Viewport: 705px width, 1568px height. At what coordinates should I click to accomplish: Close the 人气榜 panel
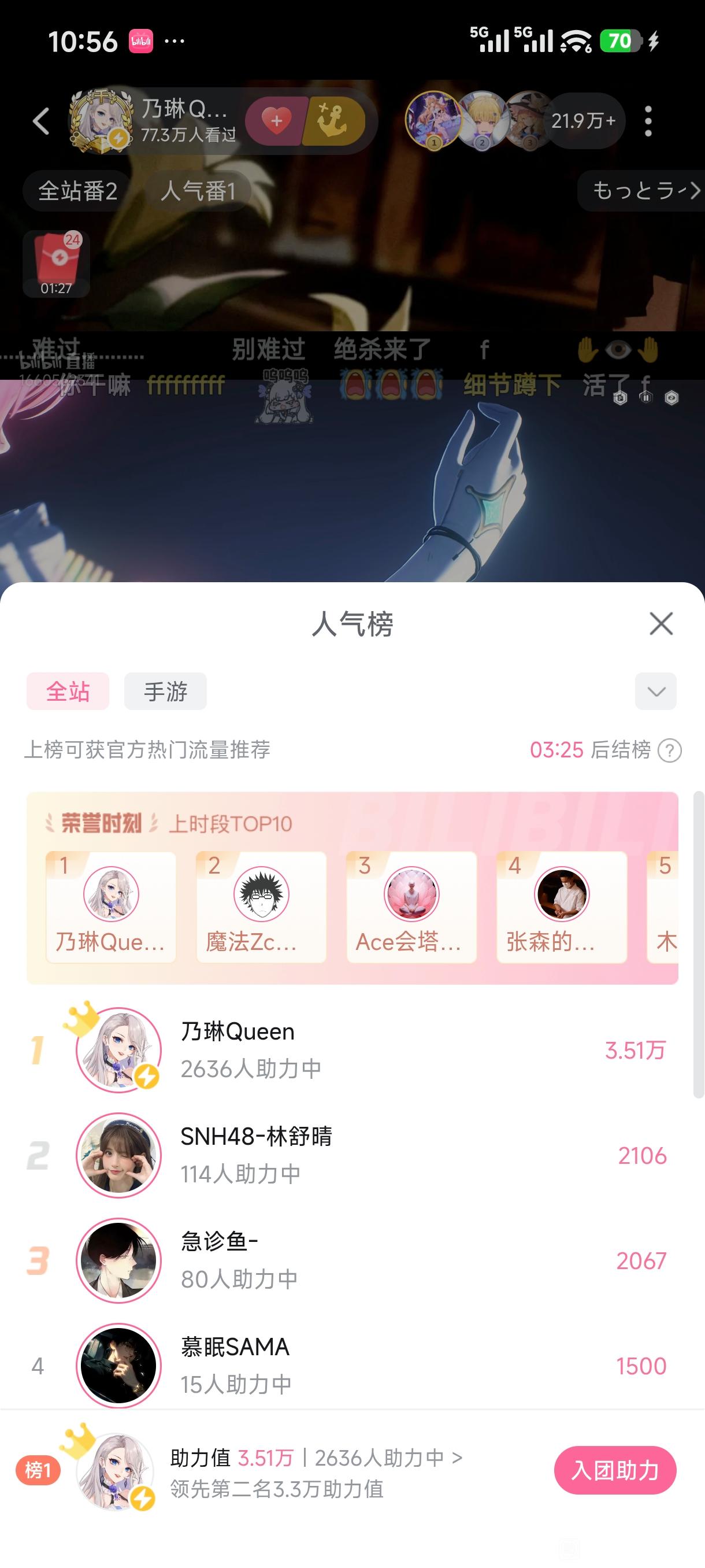click(661, 623)
